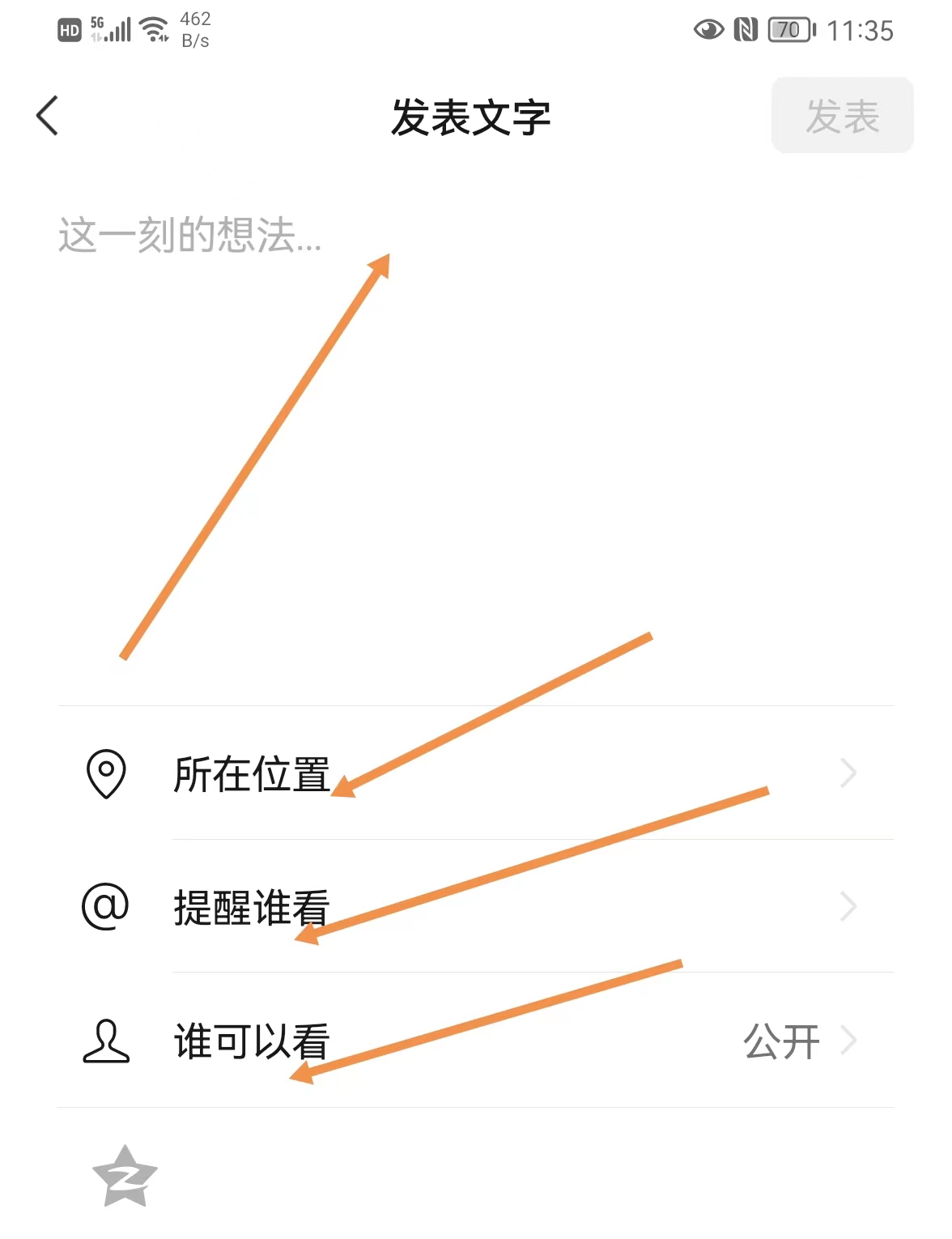Expand the chevron beside 提醒谁看
Screen dimensions: 952x1239
click(847, 905)
